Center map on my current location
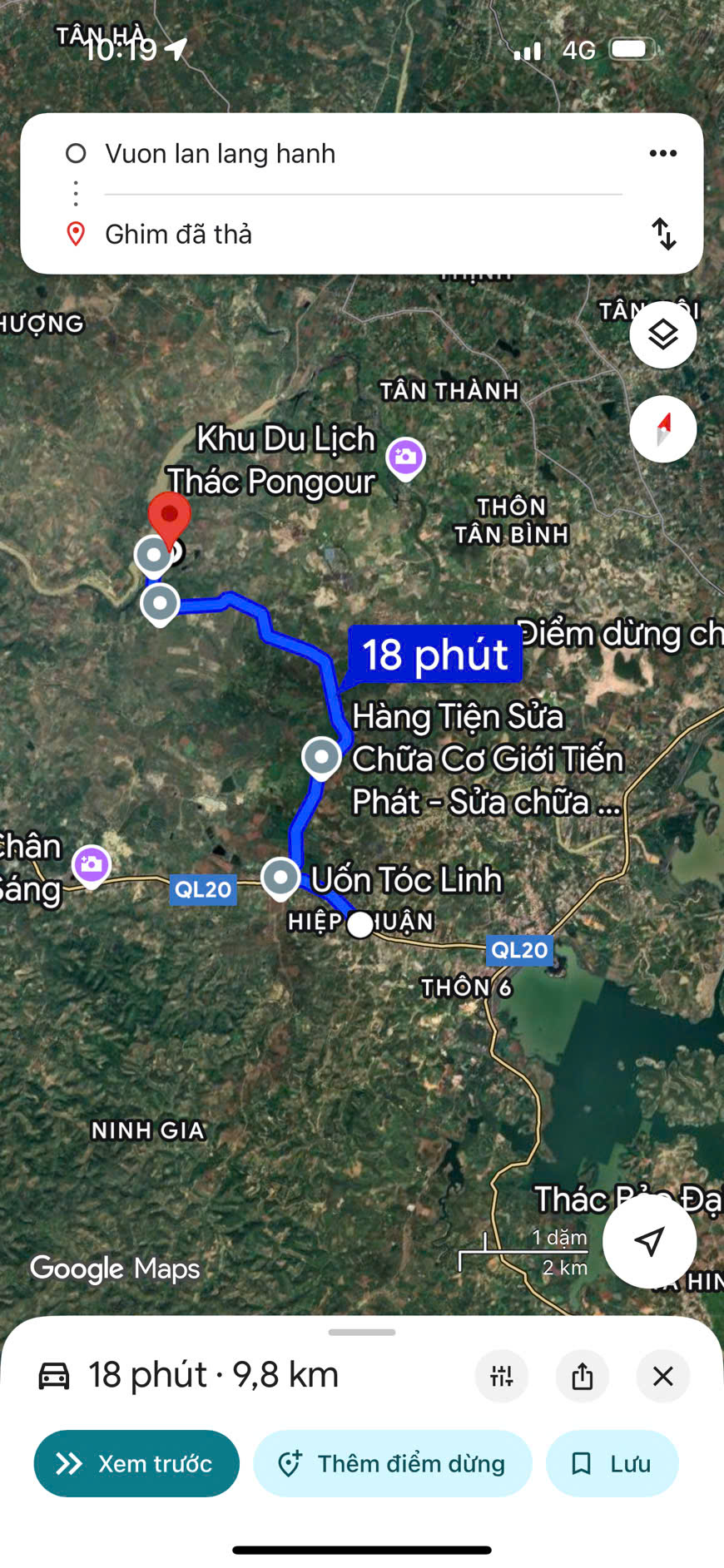Viewport: 724px width, 1568px height. point(649,1241)
